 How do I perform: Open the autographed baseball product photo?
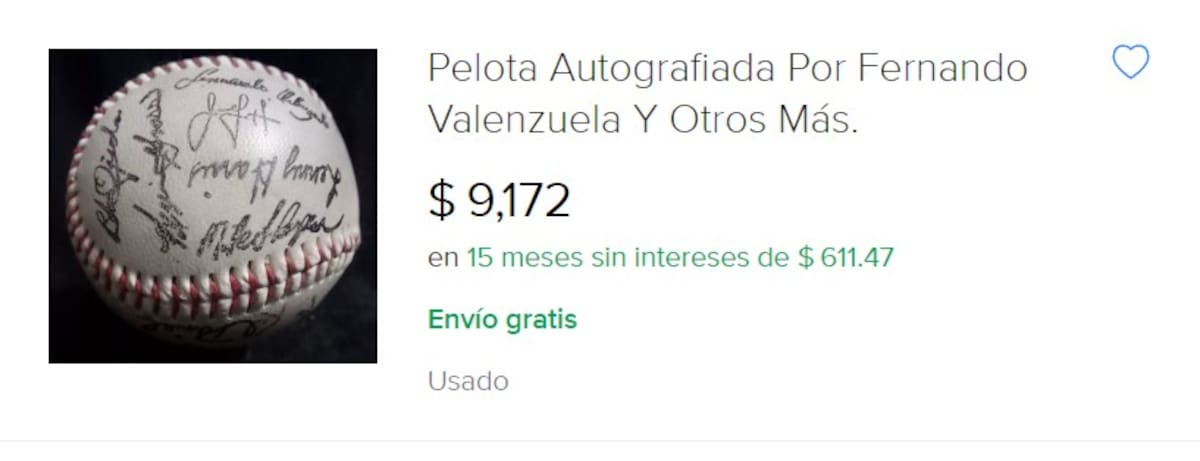coord(213,206)
